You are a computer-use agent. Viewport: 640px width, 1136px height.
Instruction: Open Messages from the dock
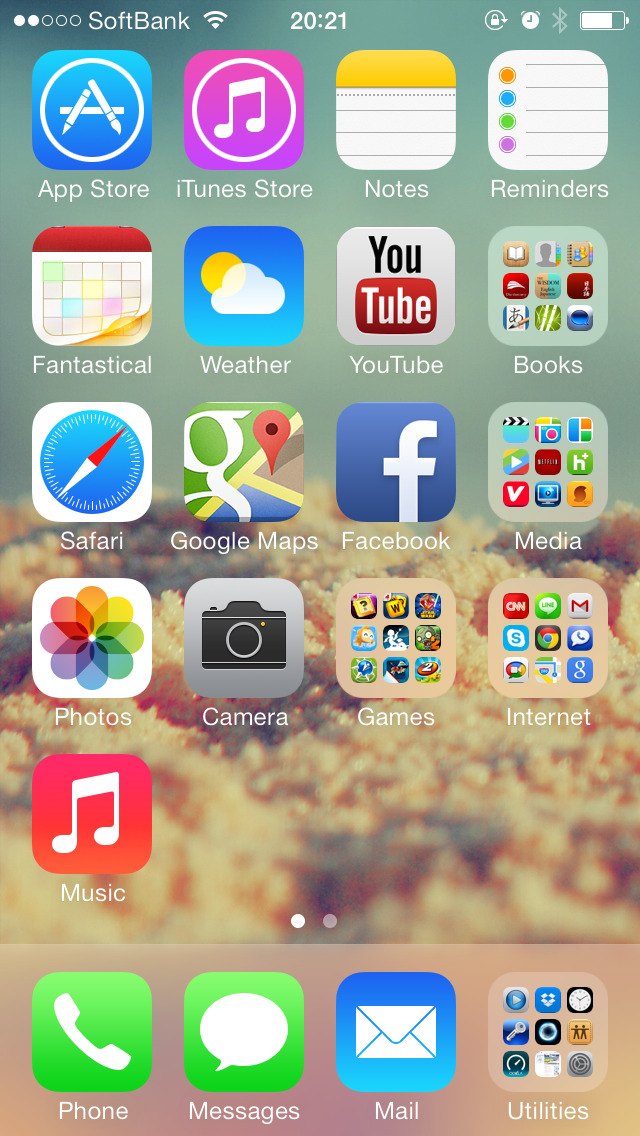point(244,1032)
